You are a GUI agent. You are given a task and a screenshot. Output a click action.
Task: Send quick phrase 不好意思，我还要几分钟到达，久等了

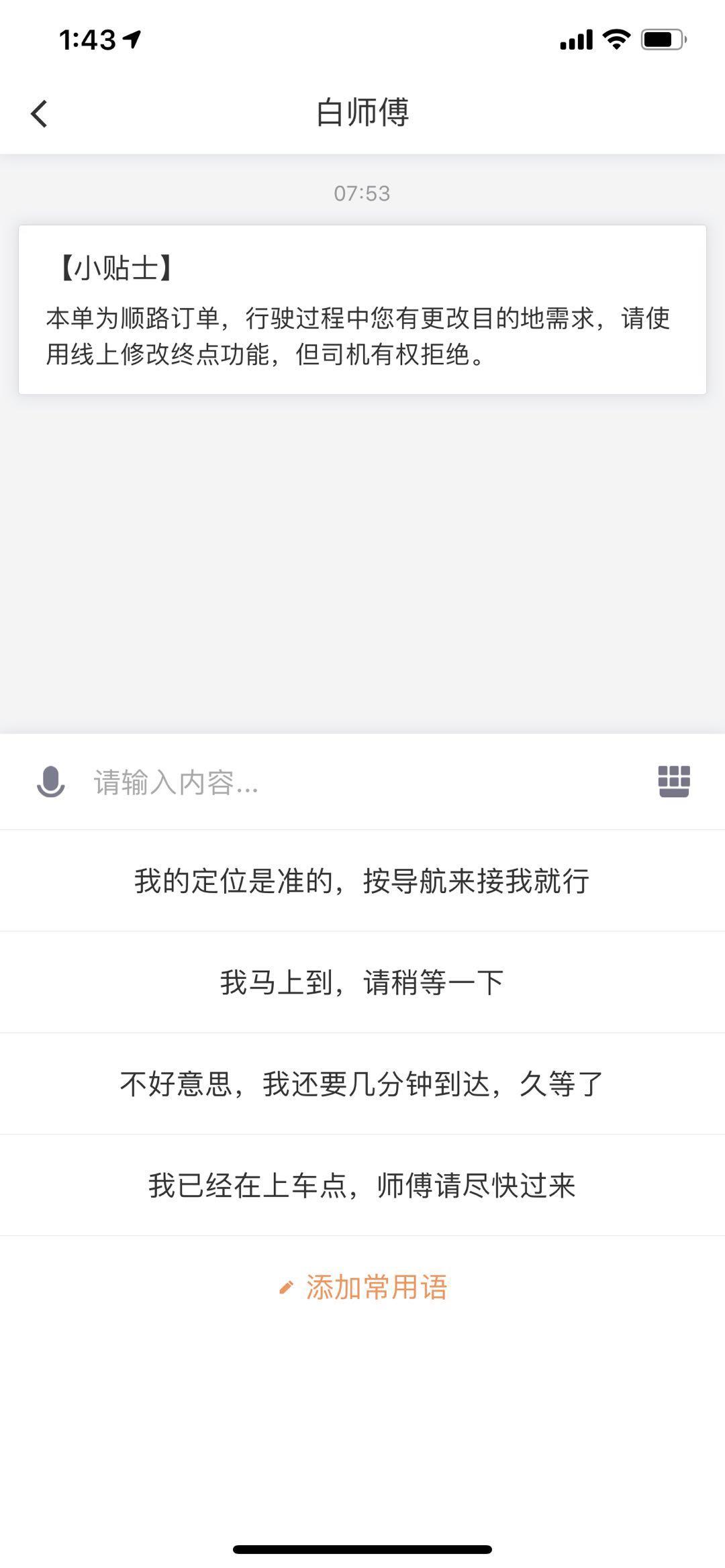(362, 1084)
